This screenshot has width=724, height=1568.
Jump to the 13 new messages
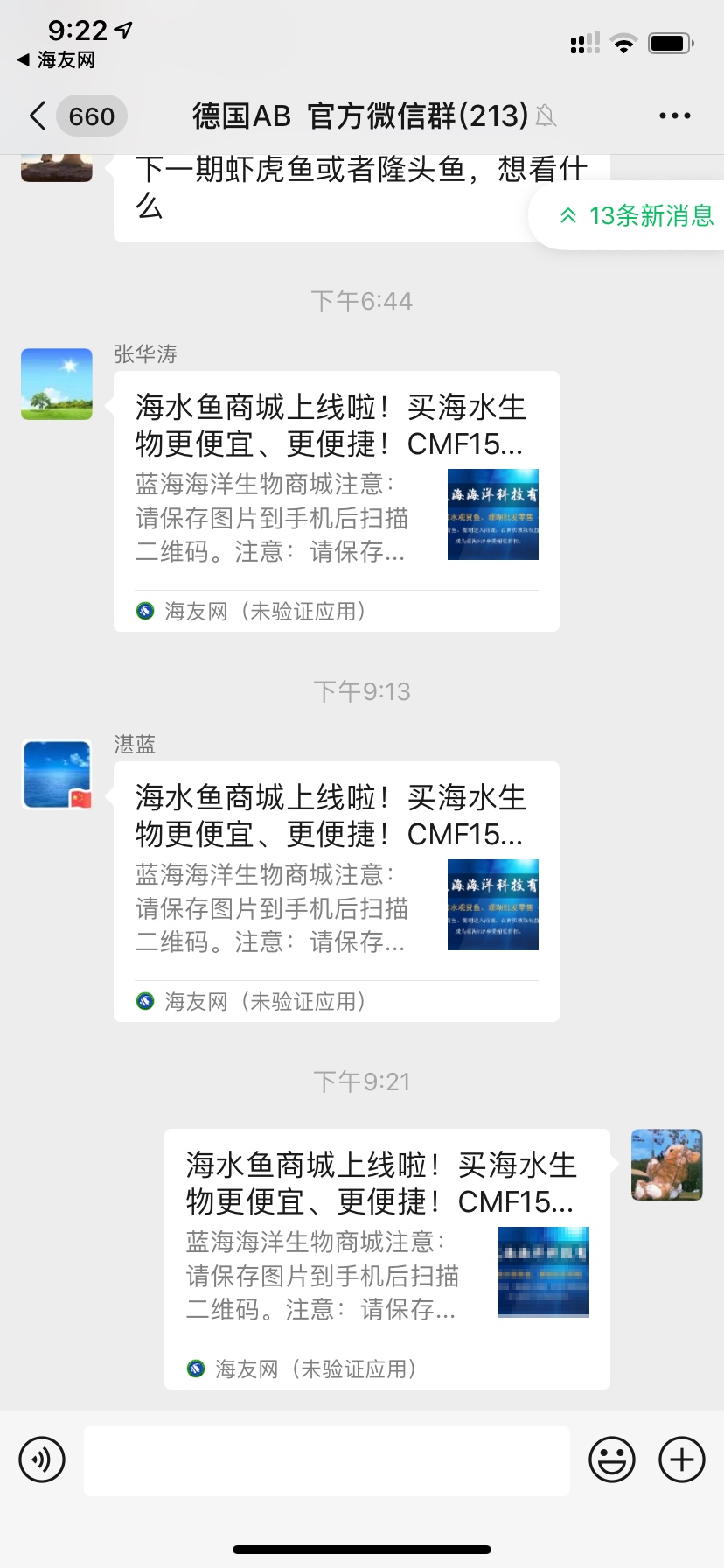pos(637,215)
